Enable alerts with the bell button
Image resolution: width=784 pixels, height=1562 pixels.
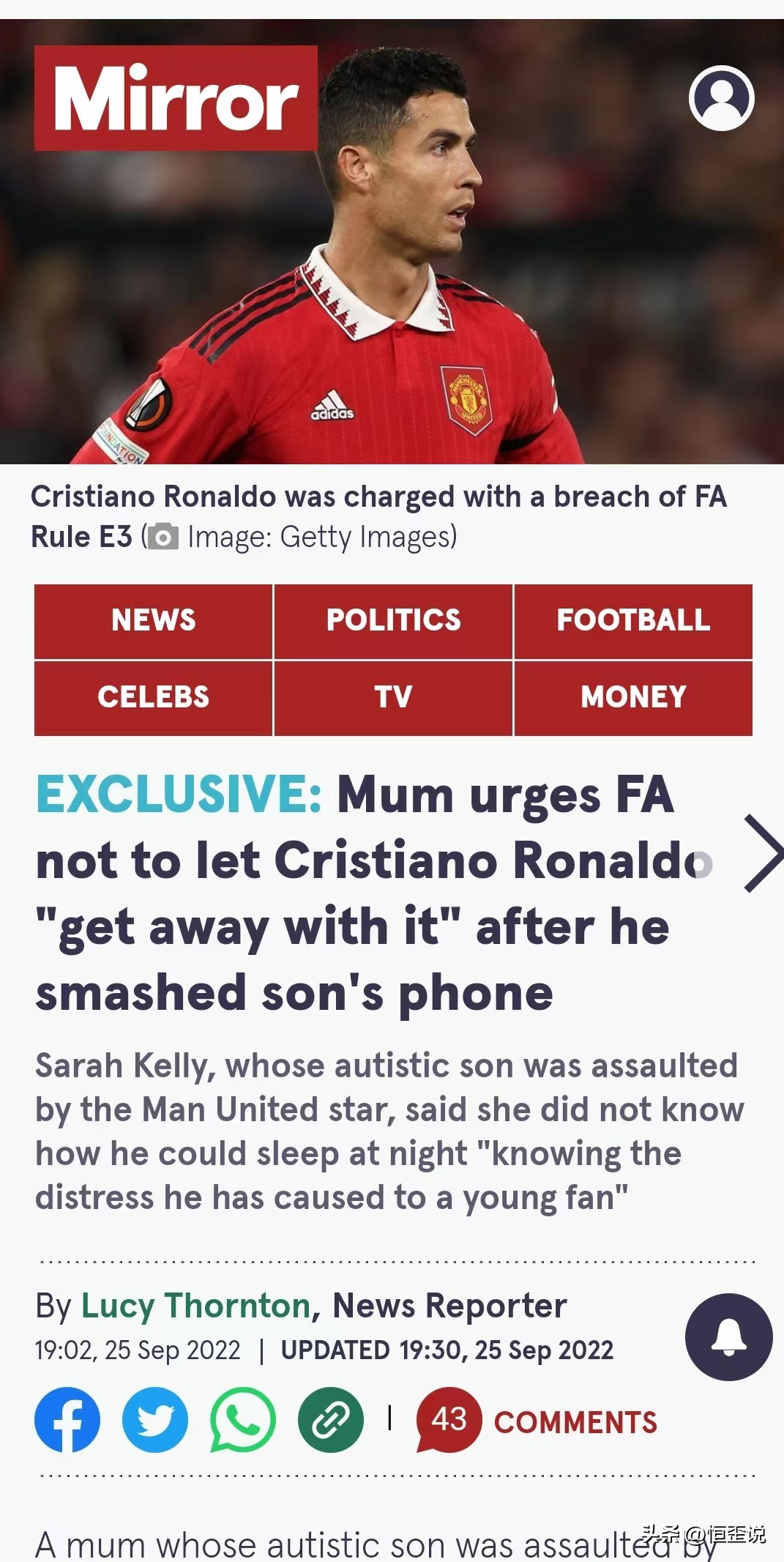(728, 1337)
